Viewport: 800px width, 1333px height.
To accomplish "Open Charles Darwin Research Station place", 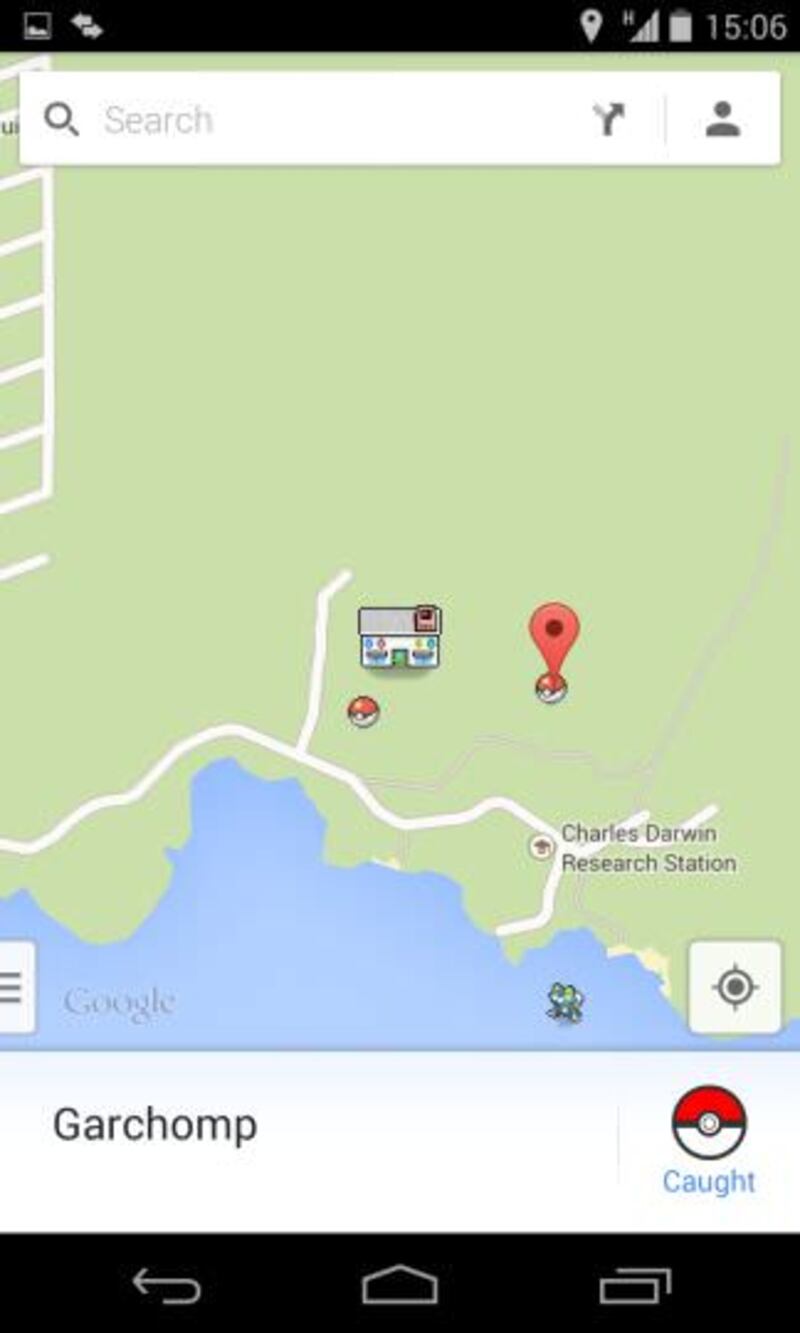I will [x=646, y=848].
